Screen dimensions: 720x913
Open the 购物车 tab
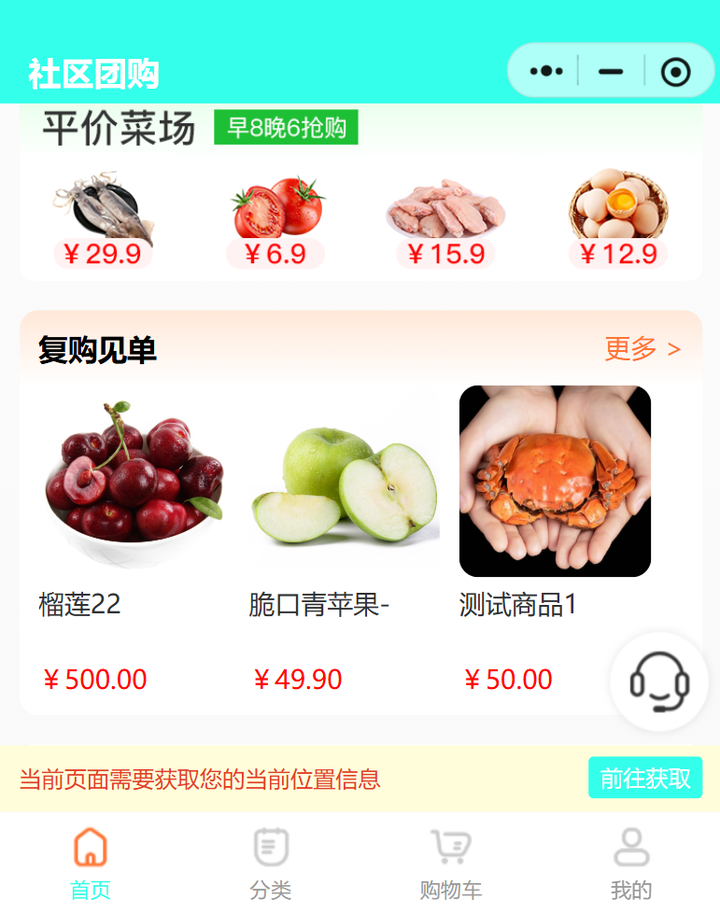click(450, 863)
